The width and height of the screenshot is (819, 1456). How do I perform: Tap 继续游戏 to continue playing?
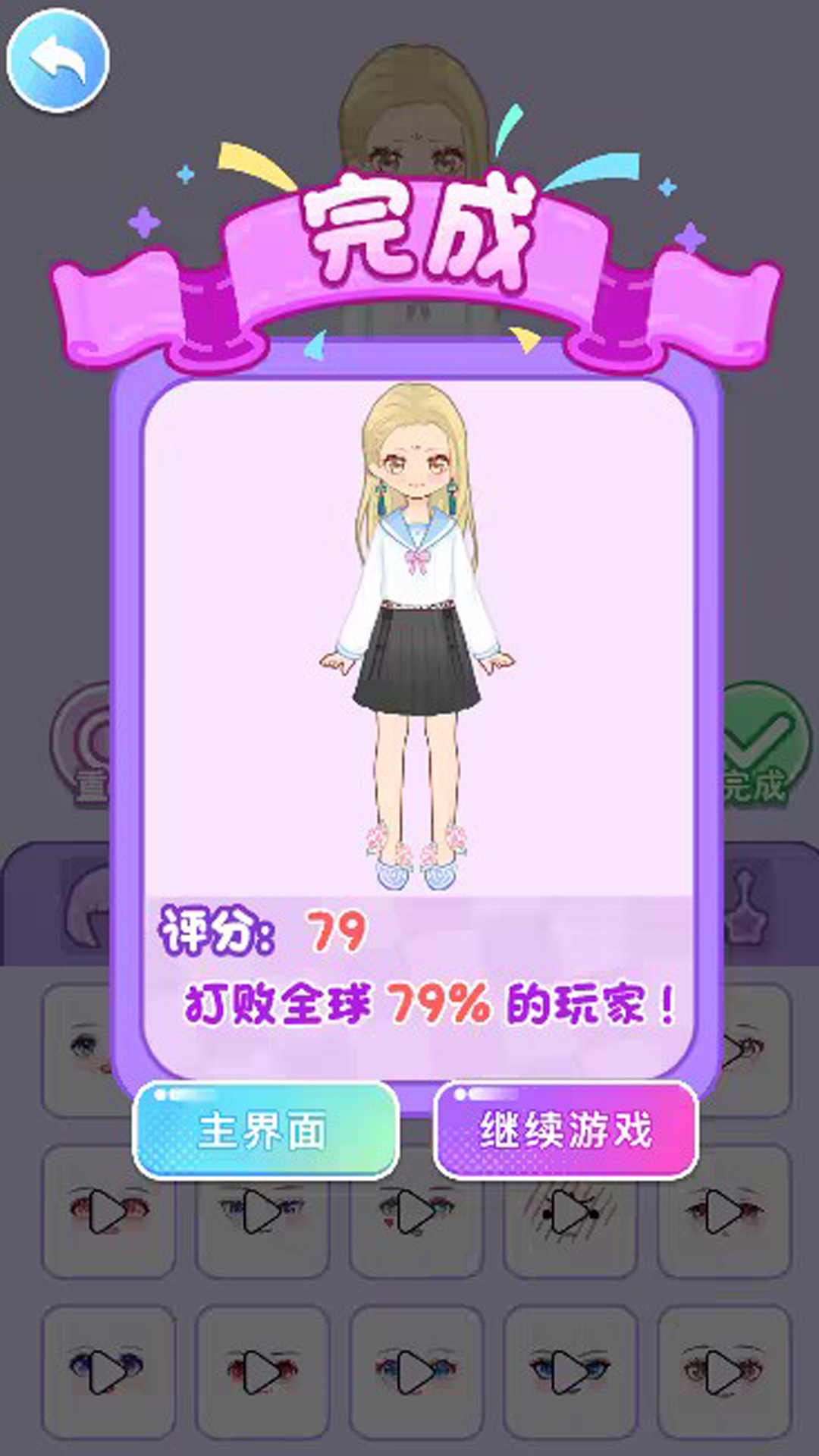[x=566, y=1130]
